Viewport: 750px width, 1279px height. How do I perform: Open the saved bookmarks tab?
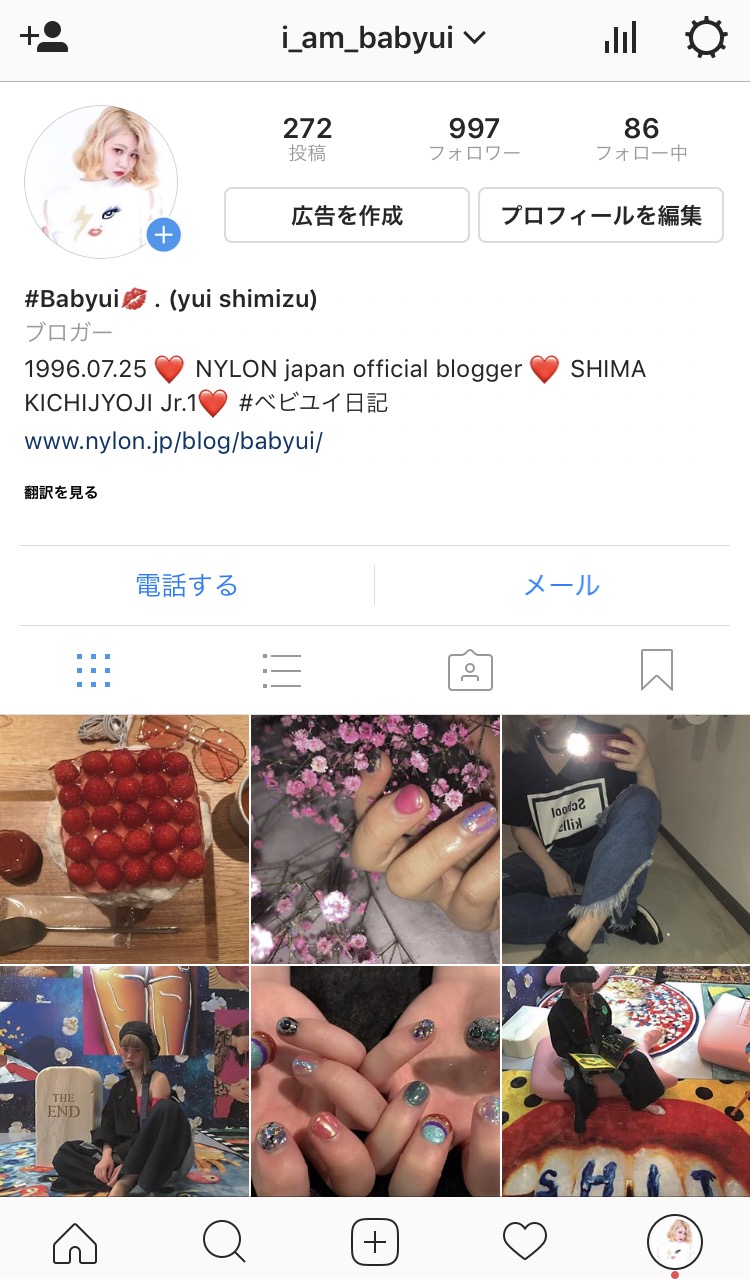(x=657, y=670)
